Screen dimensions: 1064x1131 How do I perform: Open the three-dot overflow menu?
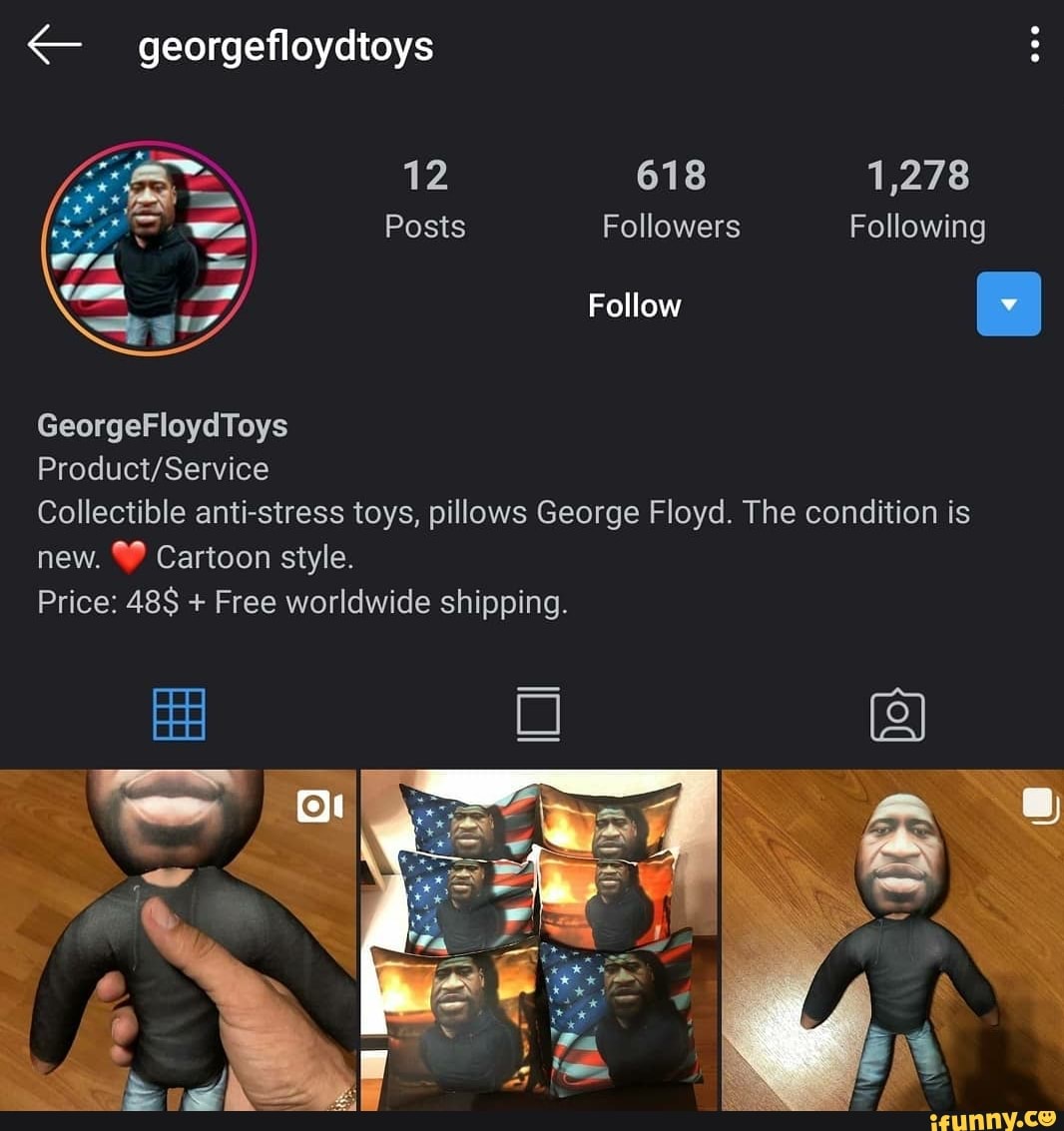click(1034, 45)
